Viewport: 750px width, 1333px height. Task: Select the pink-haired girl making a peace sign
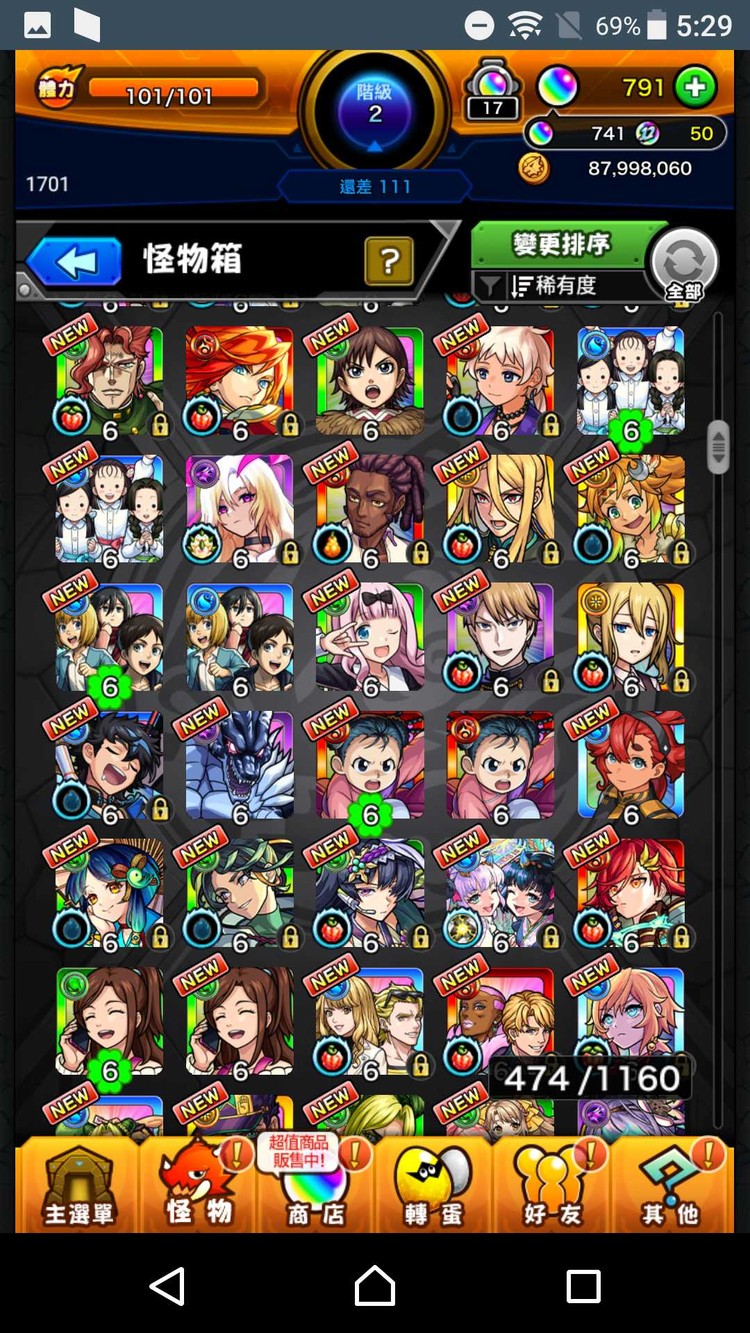pyautogui.click(x=370, y=638)
